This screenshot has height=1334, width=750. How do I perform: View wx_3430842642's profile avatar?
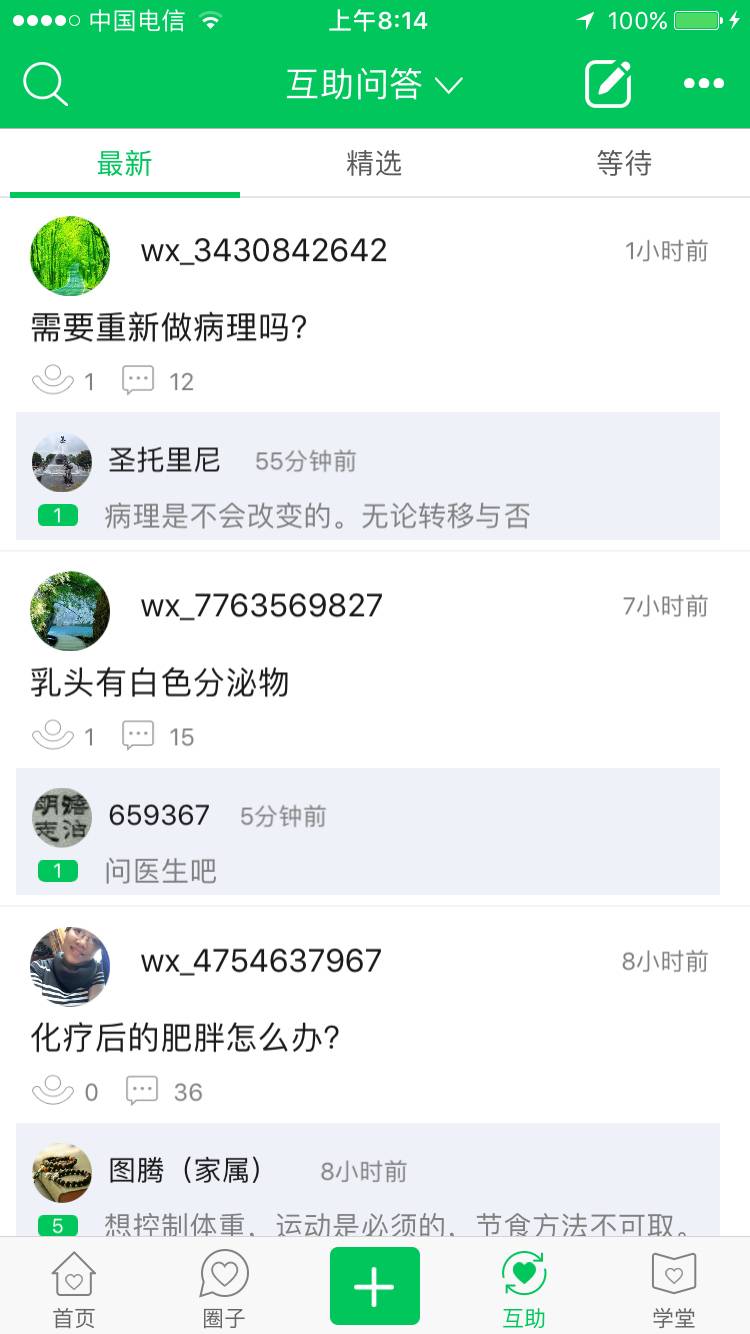click(x=70, y=256)
